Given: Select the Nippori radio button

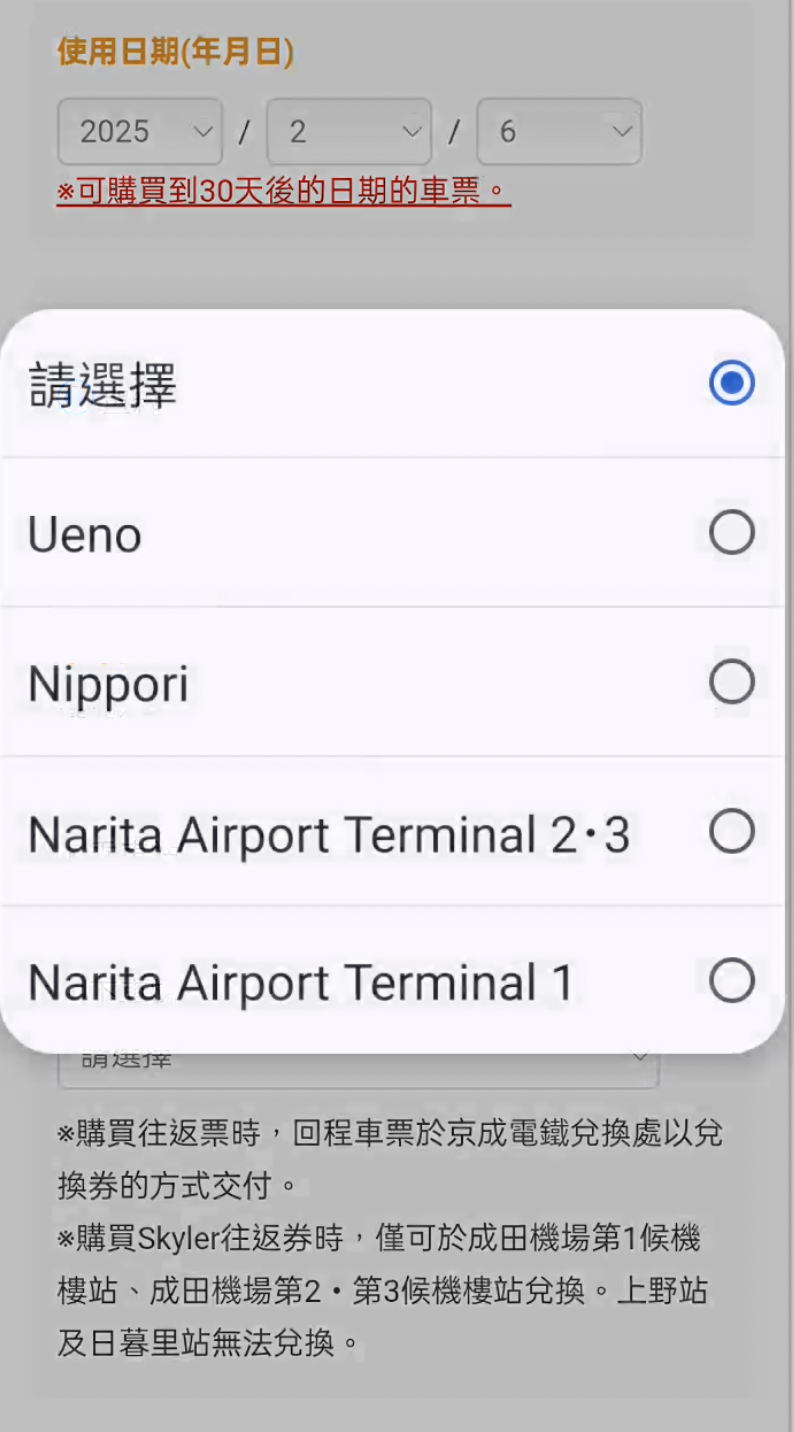Looking at the screenshot, I should point(731,681).
